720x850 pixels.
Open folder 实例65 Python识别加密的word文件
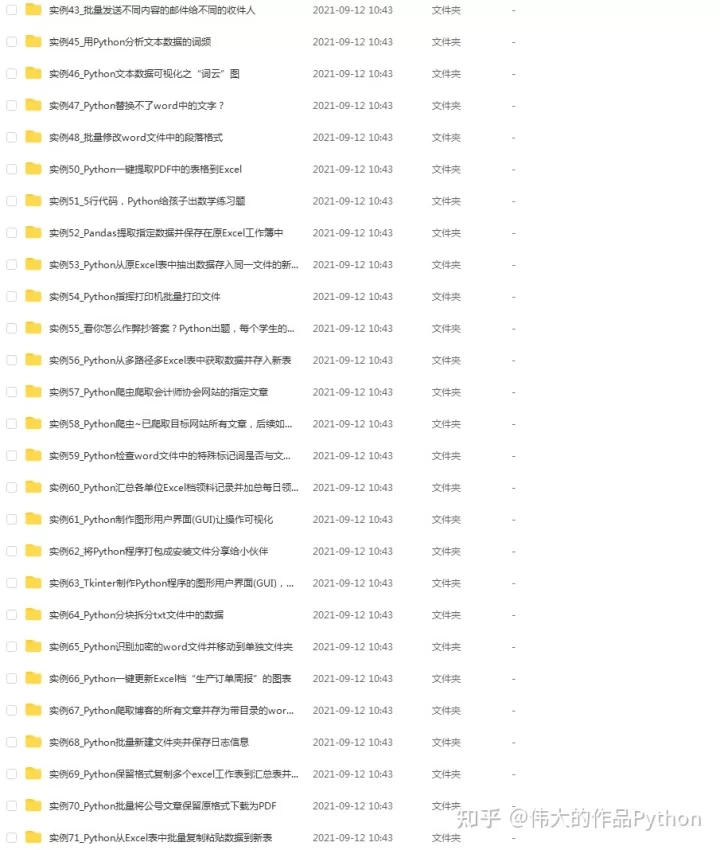(x=170, y=647)
